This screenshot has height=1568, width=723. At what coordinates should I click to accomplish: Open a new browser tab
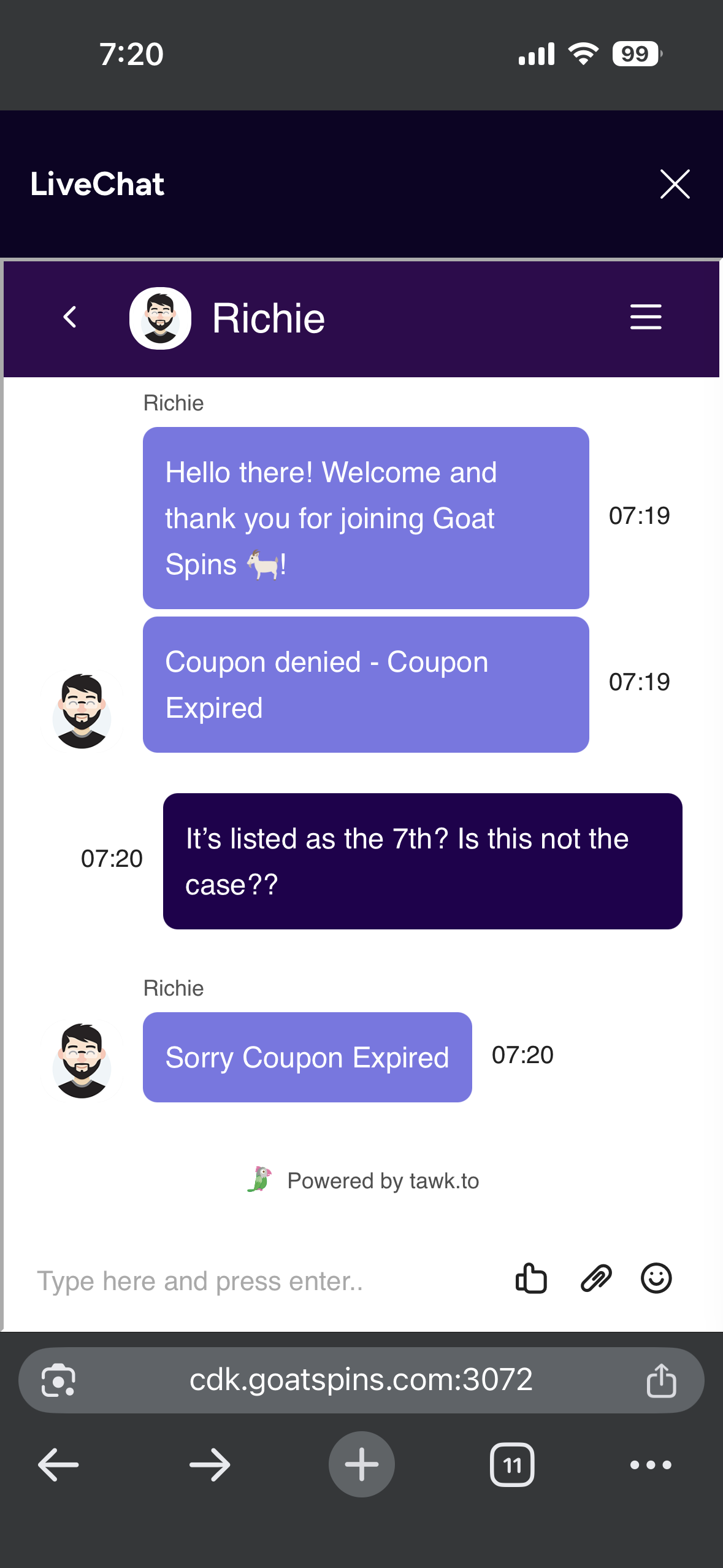click(361, 1465)
